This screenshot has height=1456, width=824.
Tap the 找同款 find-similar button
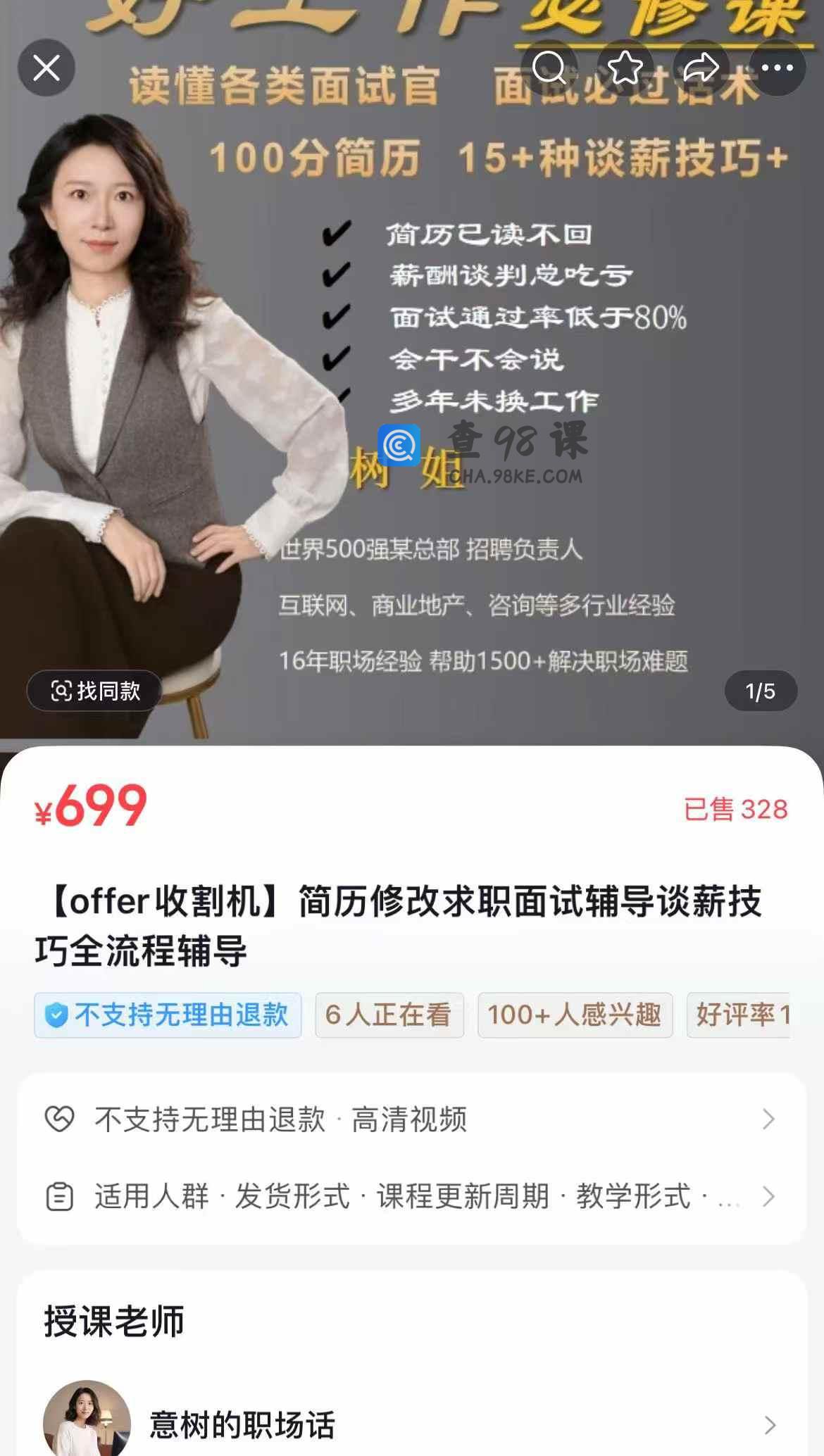[95, 691]
